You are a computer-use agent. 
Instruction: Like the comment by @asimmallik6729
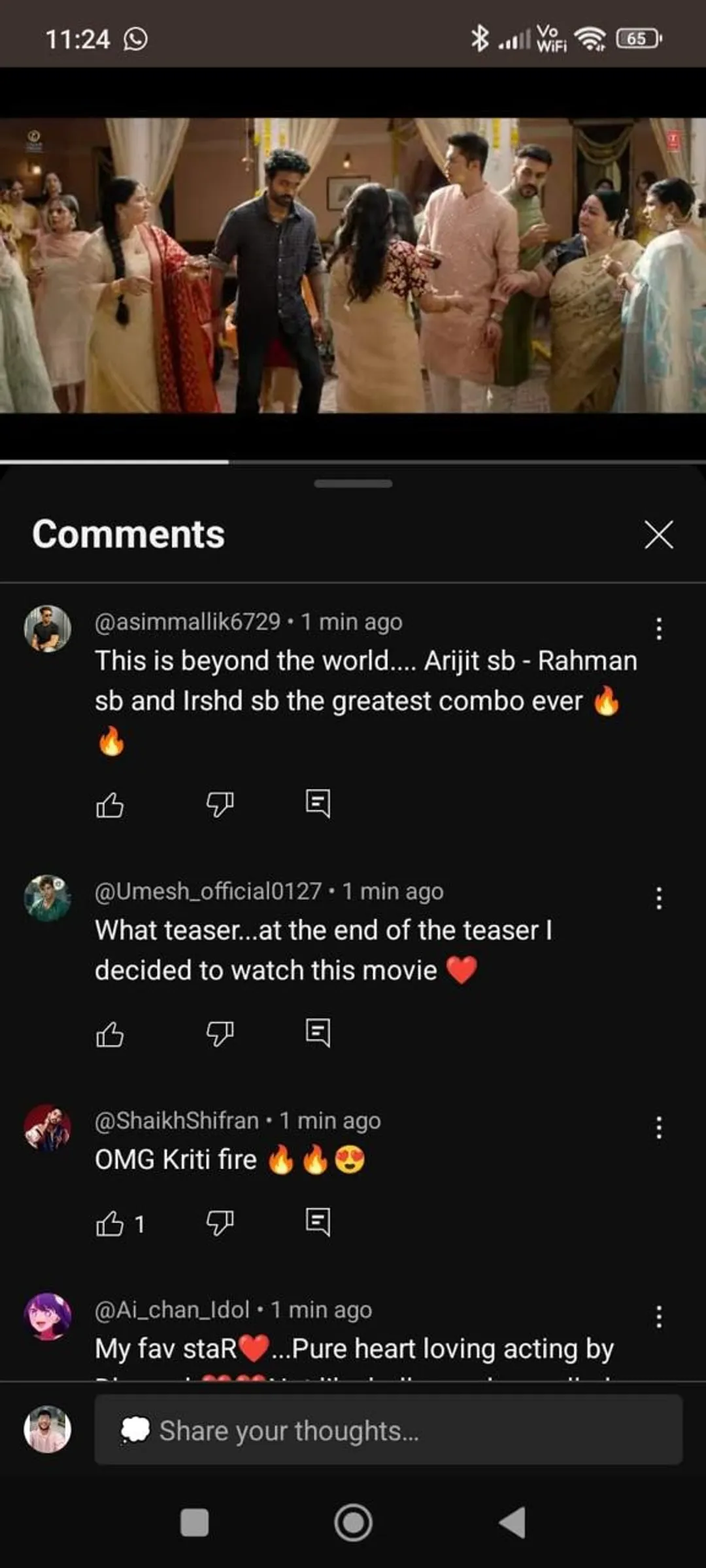tap(110, 804)
